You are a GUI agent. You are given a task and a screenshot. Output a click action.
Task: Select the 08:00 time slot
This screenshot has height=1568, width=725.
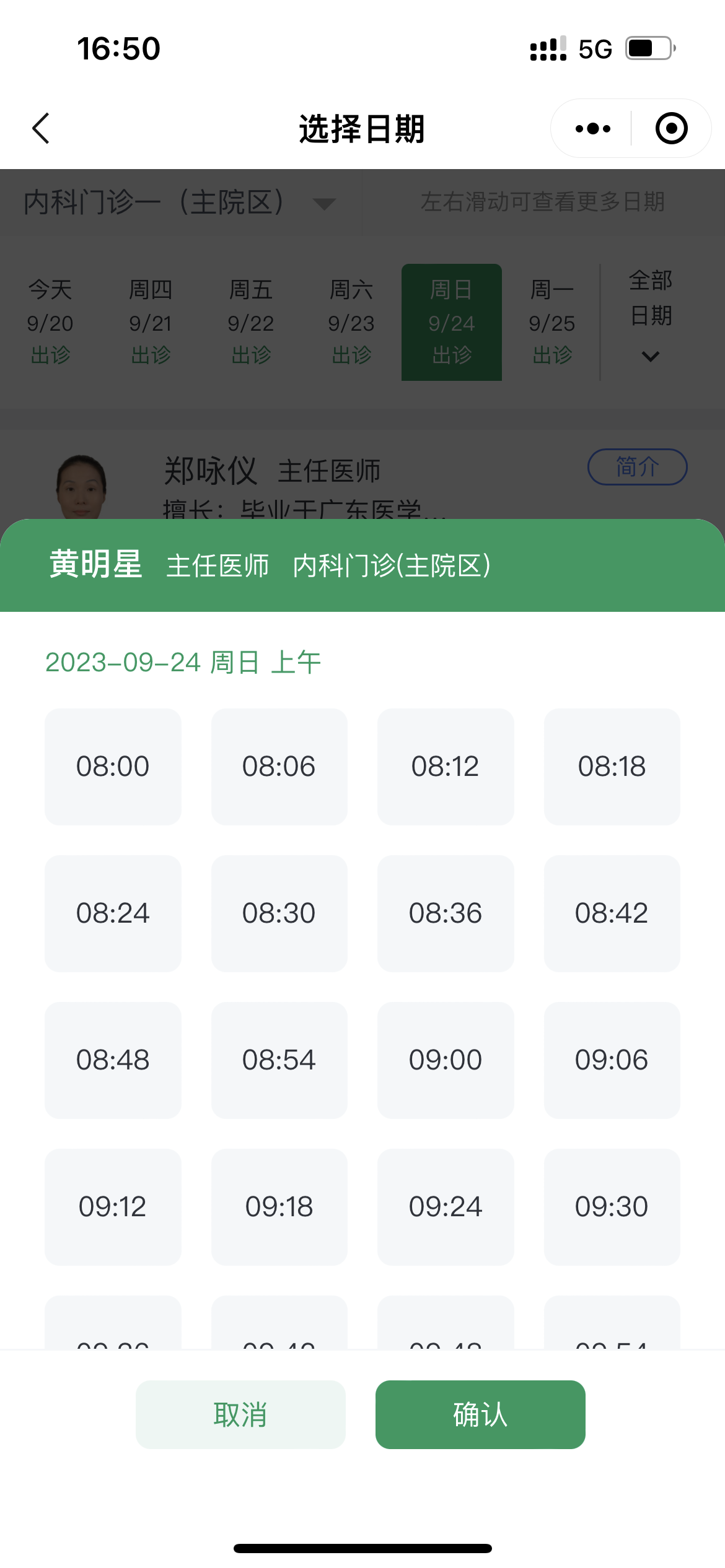click(x=113, y=767)
